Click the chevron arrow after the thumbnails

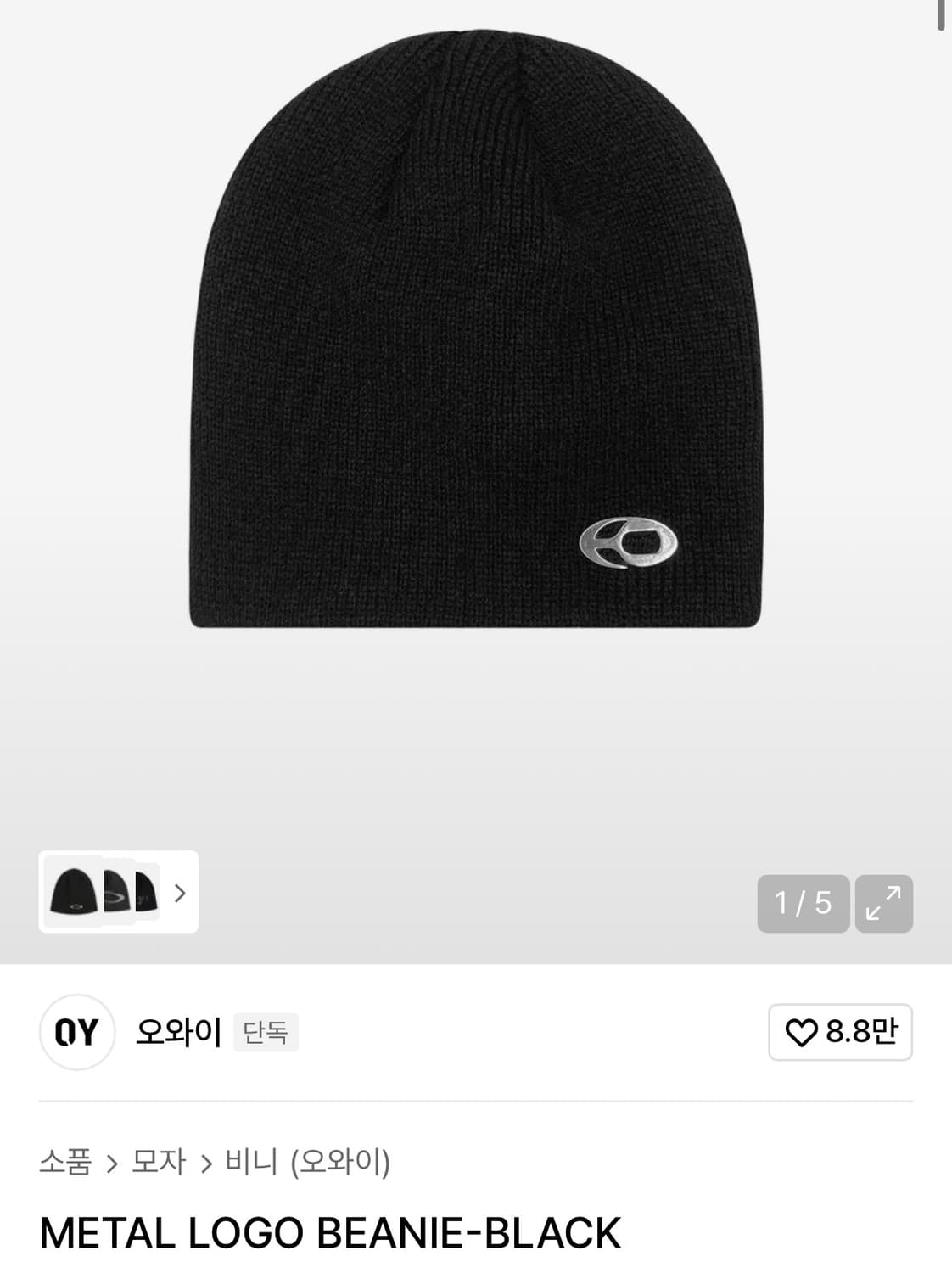tap(180, 894)
